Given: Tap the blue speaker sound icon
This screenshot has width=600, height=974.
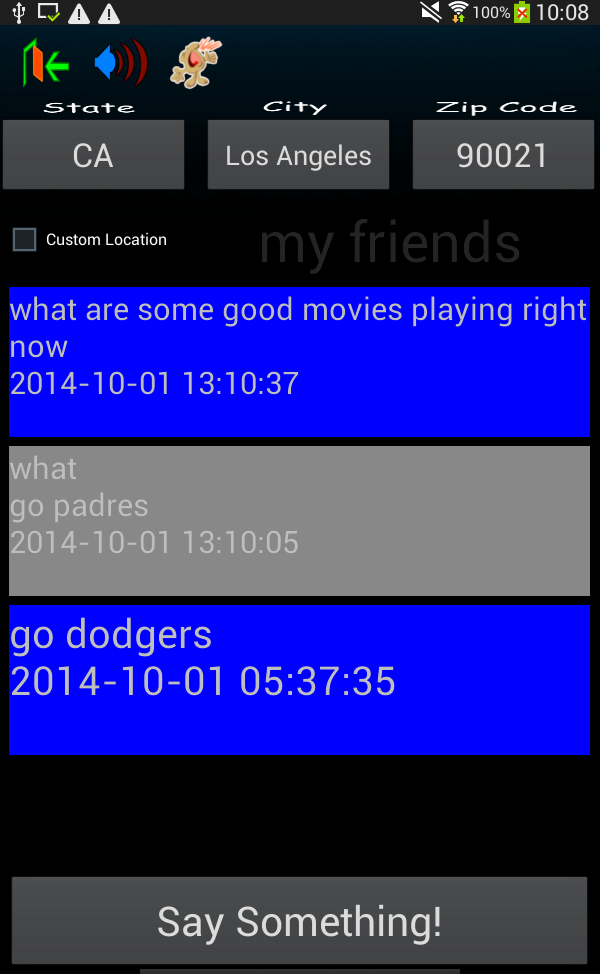Looking at the screenshot, I should pos(121,62).
